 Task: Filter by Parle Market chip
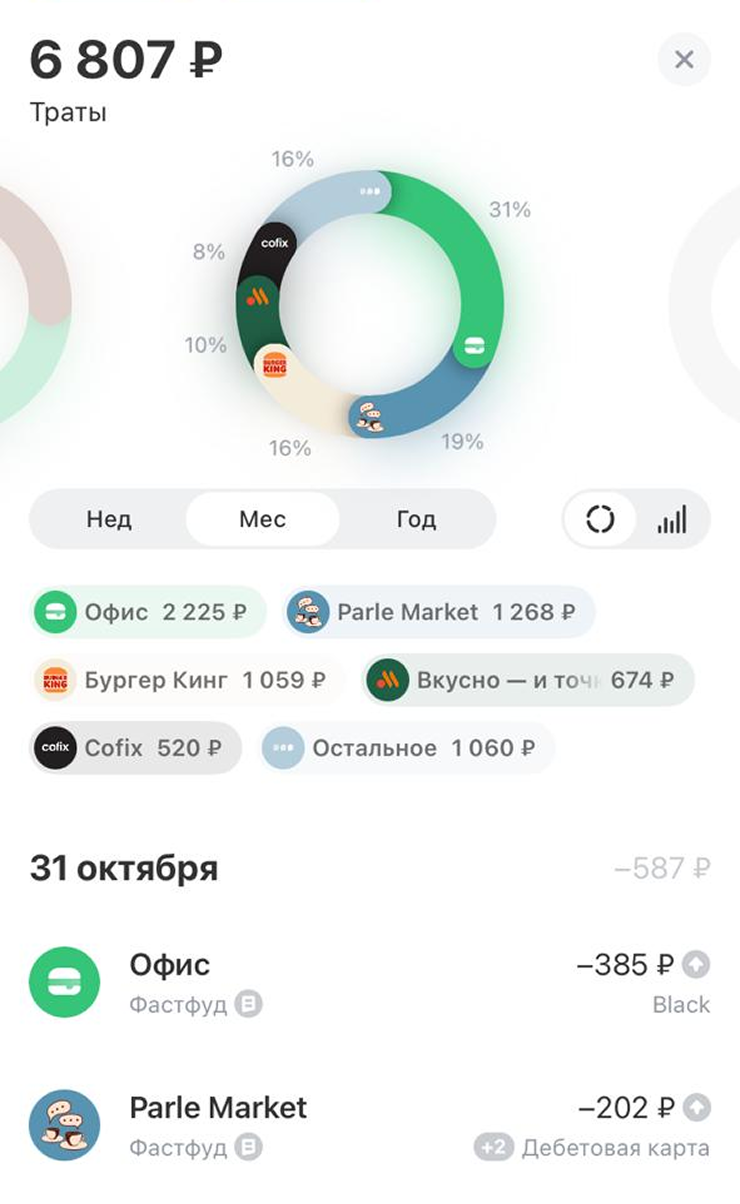438,612
